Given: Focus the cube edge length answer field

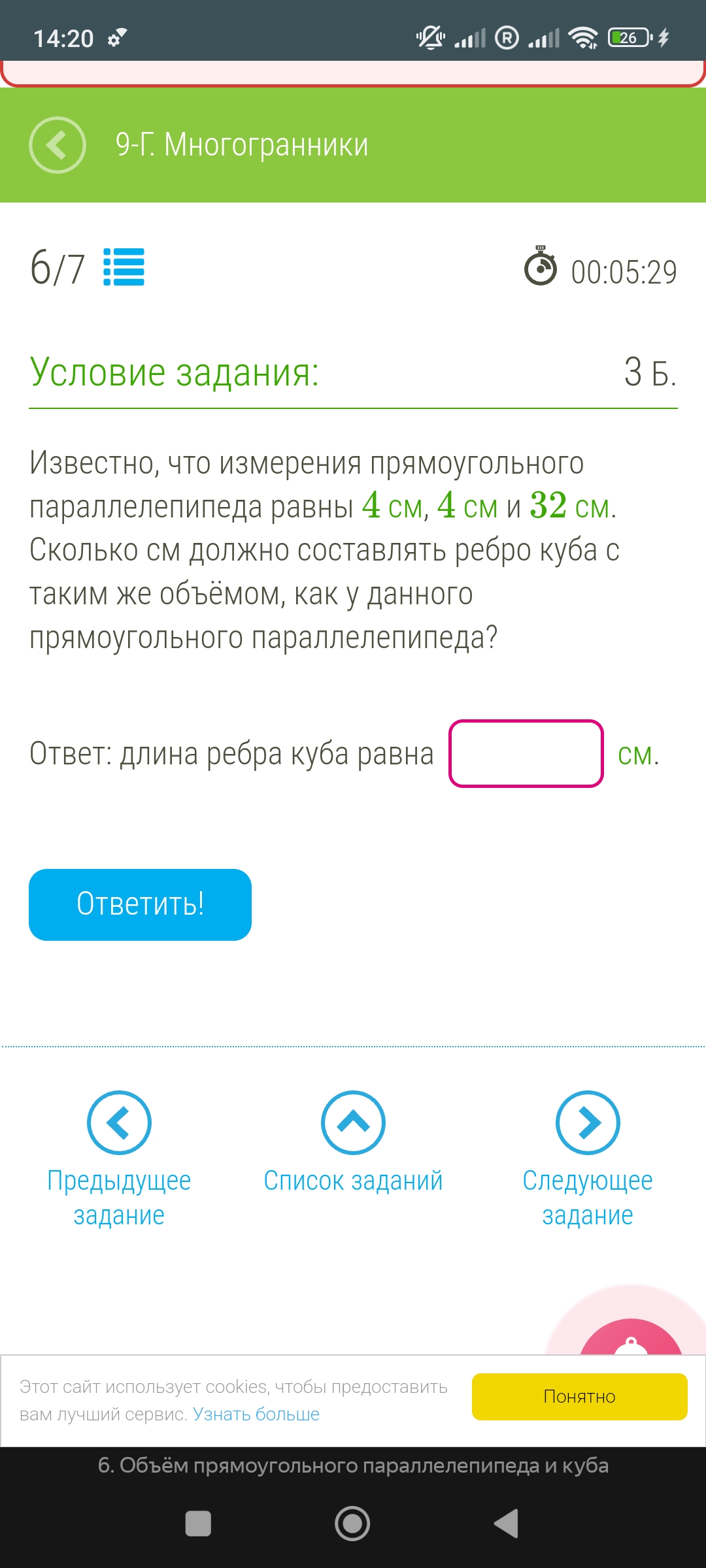Looking at the screenshot, I should tap(526, 753).
